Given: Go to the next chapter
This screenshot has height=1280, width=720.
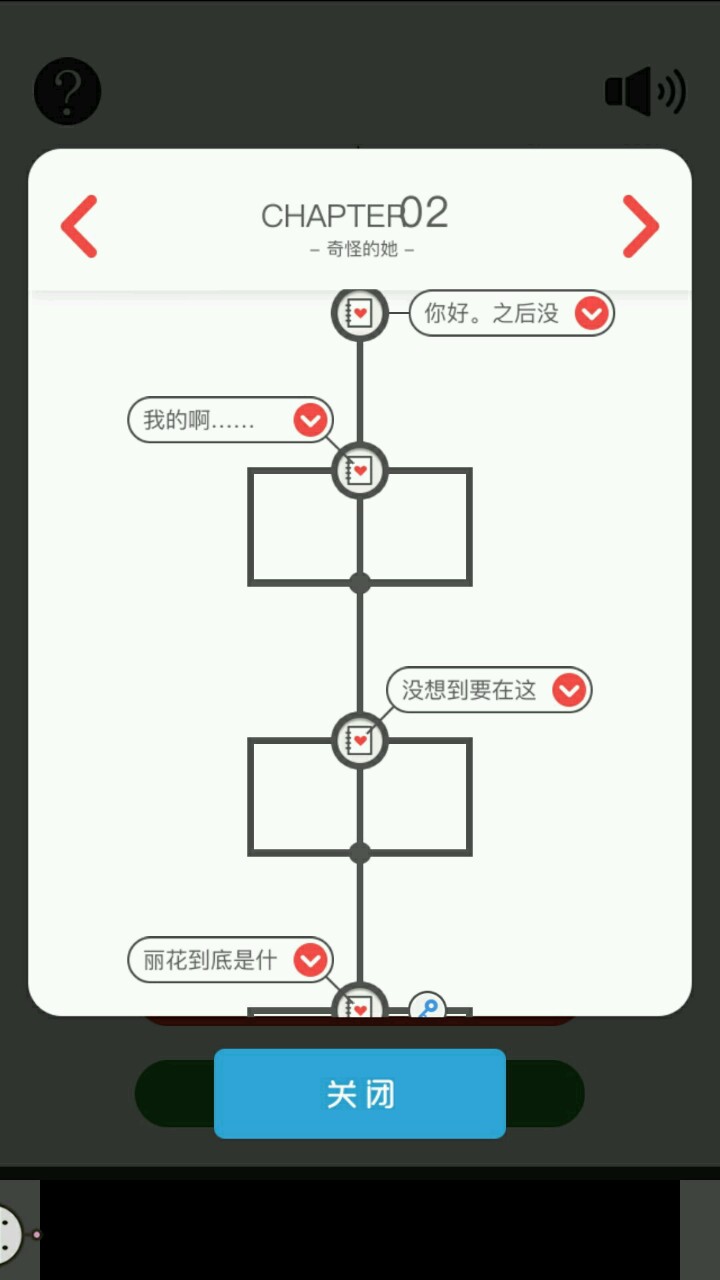Looking at the screenshot, I should pyautogui.click(x=640, y=227).
